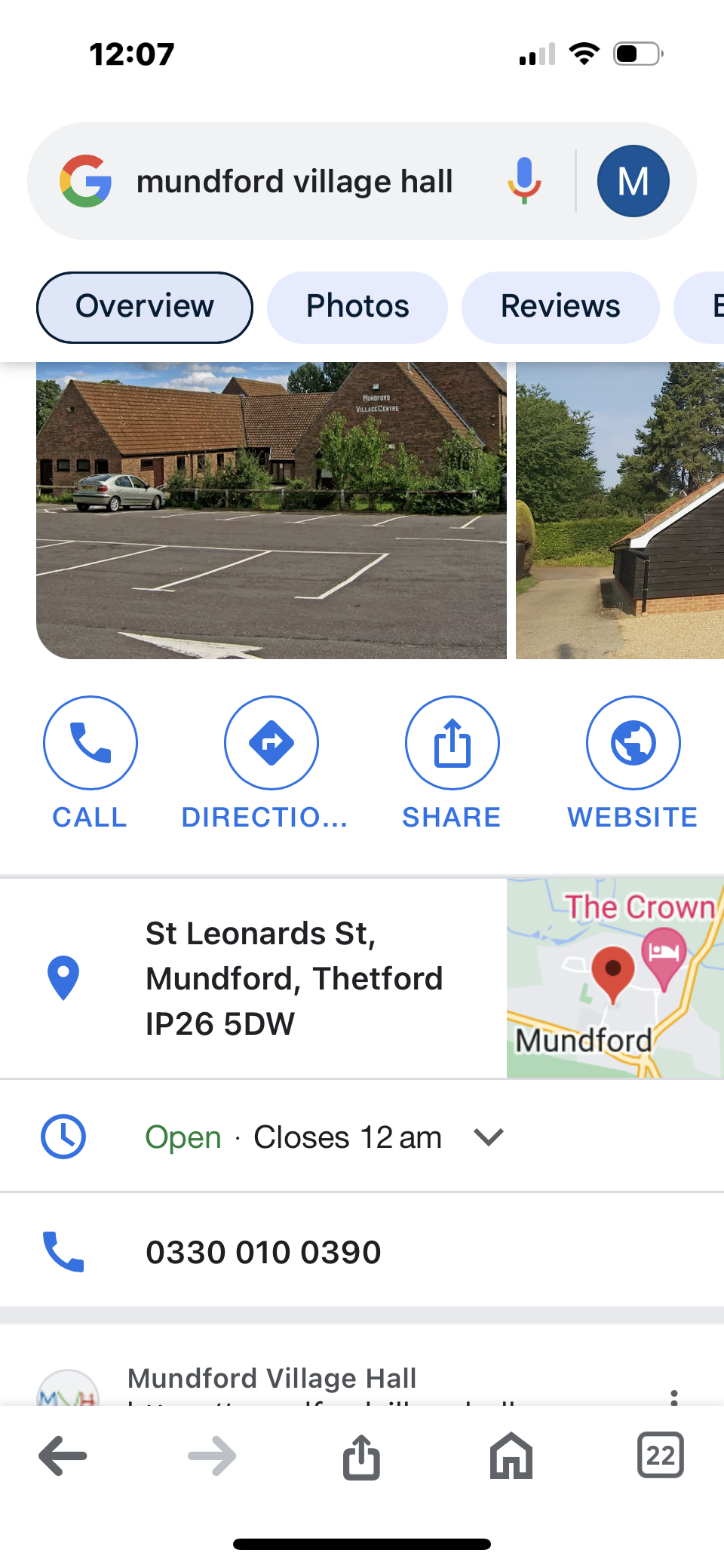
Task: Visit the hall's WEBSITE
Action: tap(633, 763)
